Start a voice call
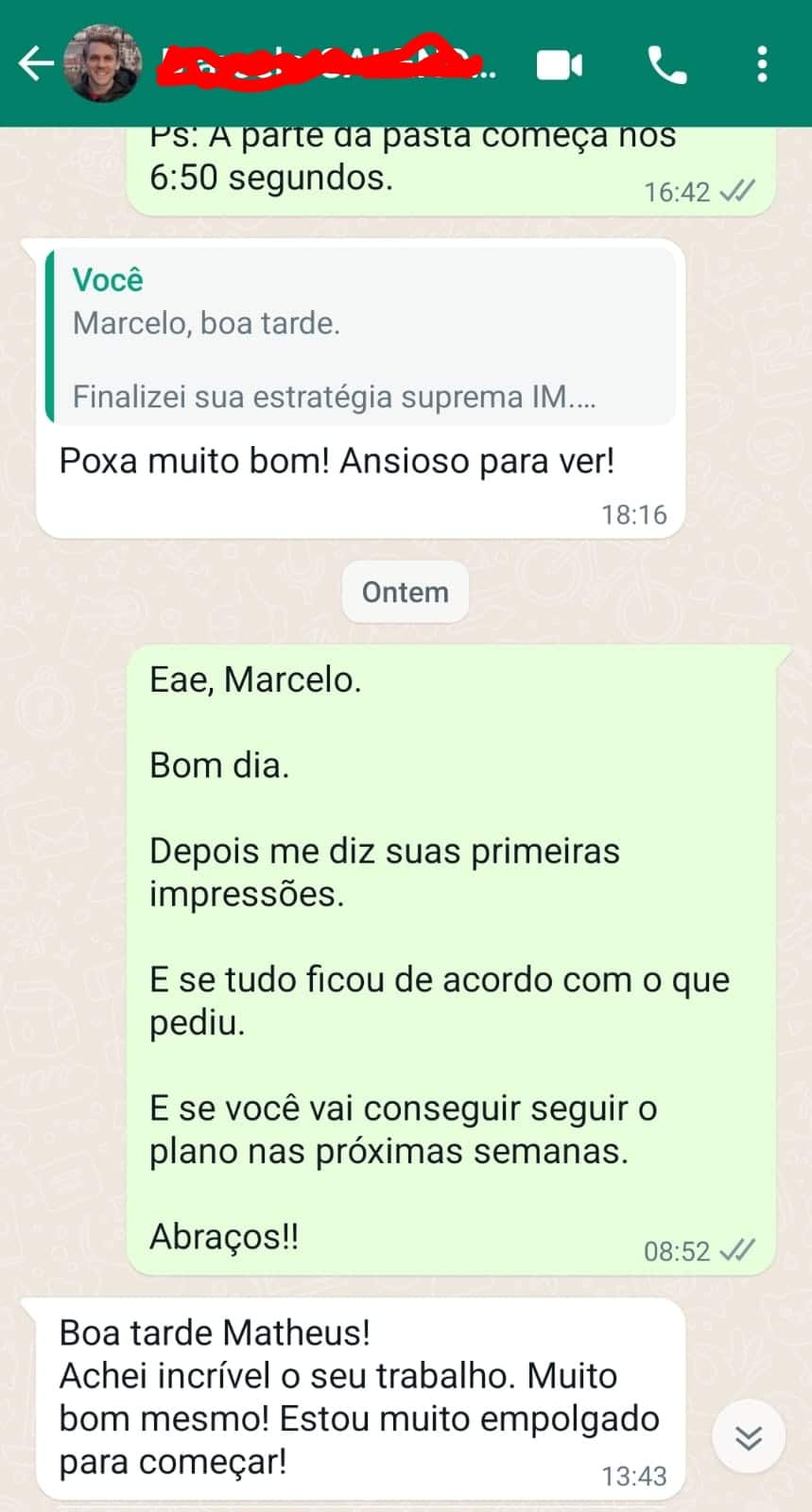 (667, 65)
